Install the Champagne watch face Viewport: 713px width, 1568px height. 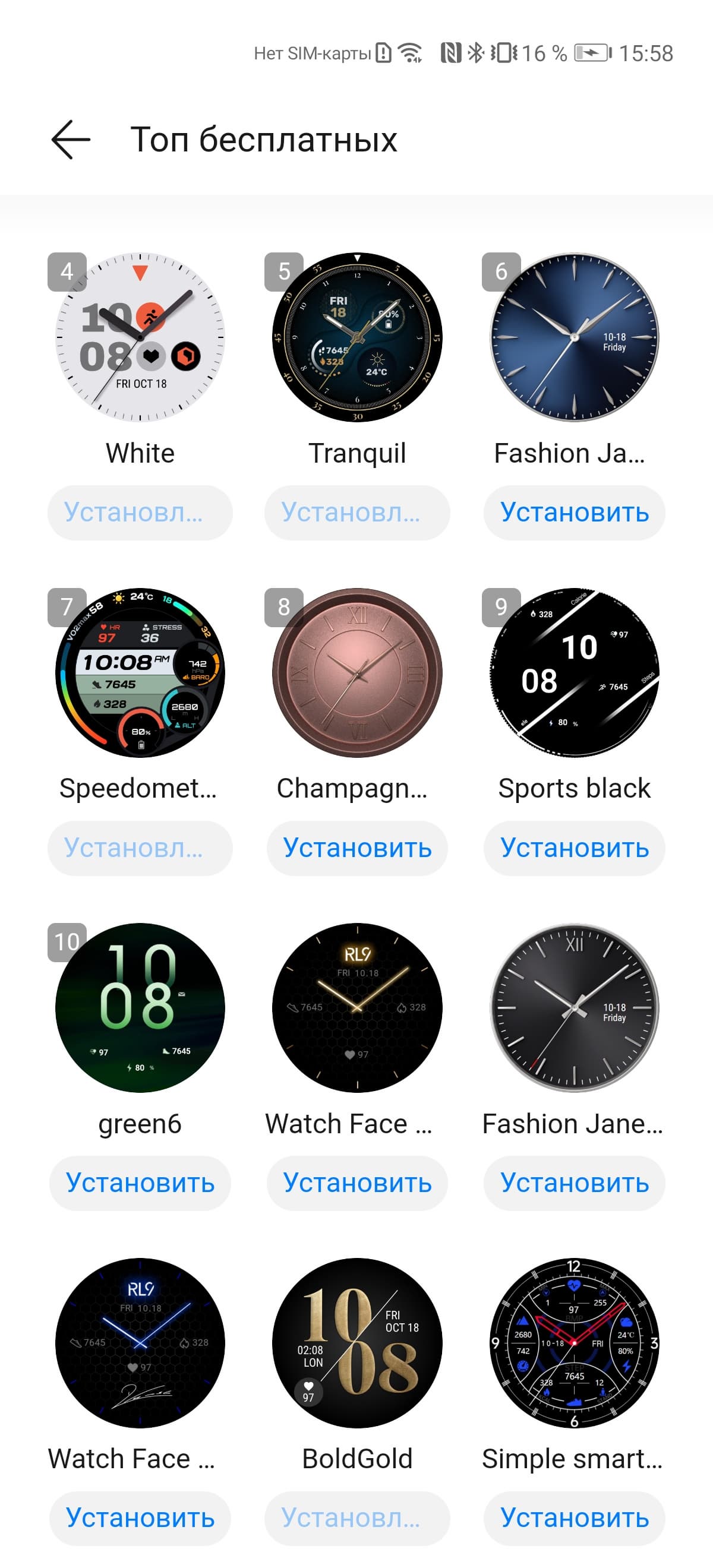coord(357,848)
